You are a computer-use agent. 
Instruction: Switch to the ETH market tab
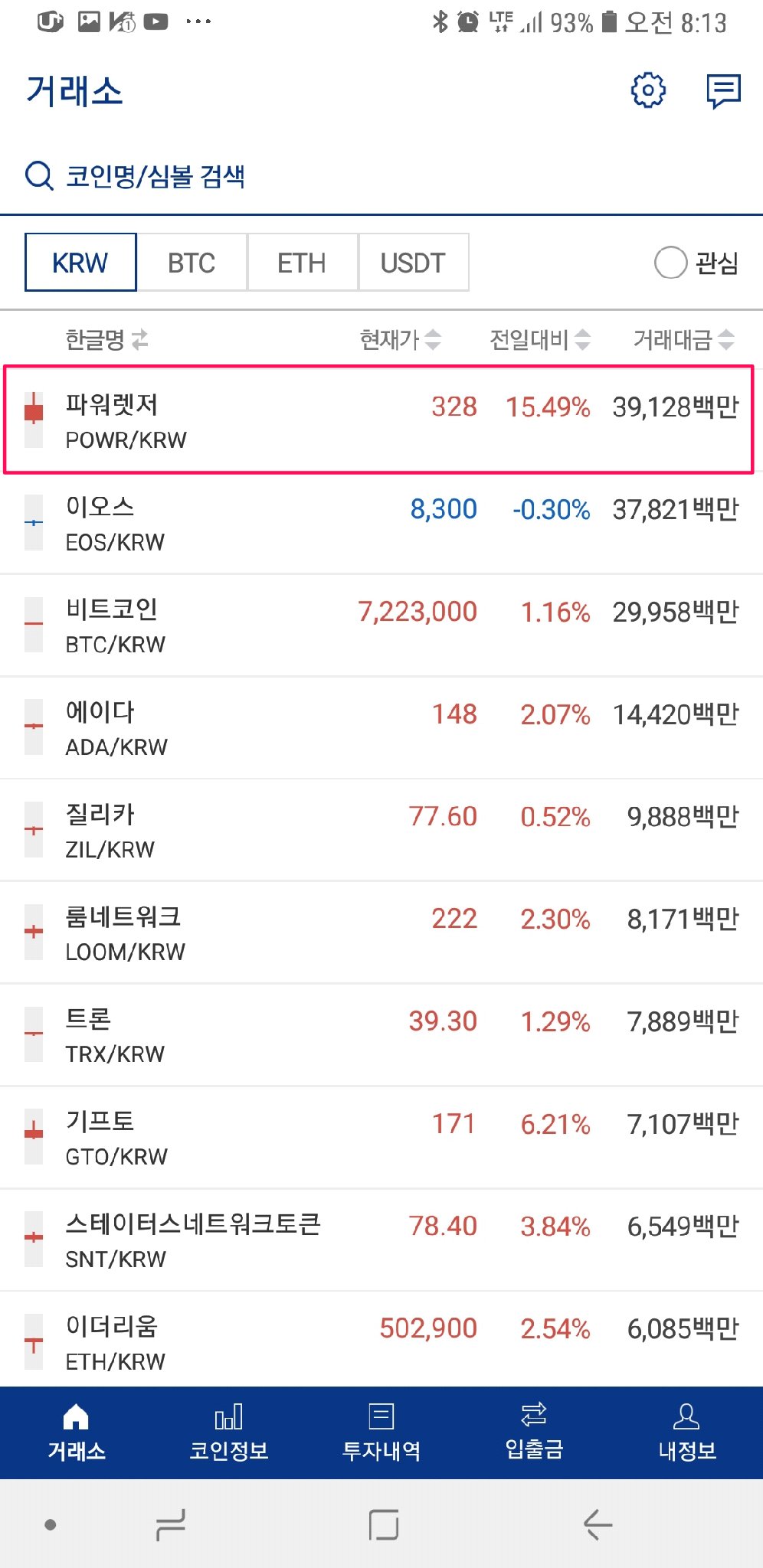[302, 263]
